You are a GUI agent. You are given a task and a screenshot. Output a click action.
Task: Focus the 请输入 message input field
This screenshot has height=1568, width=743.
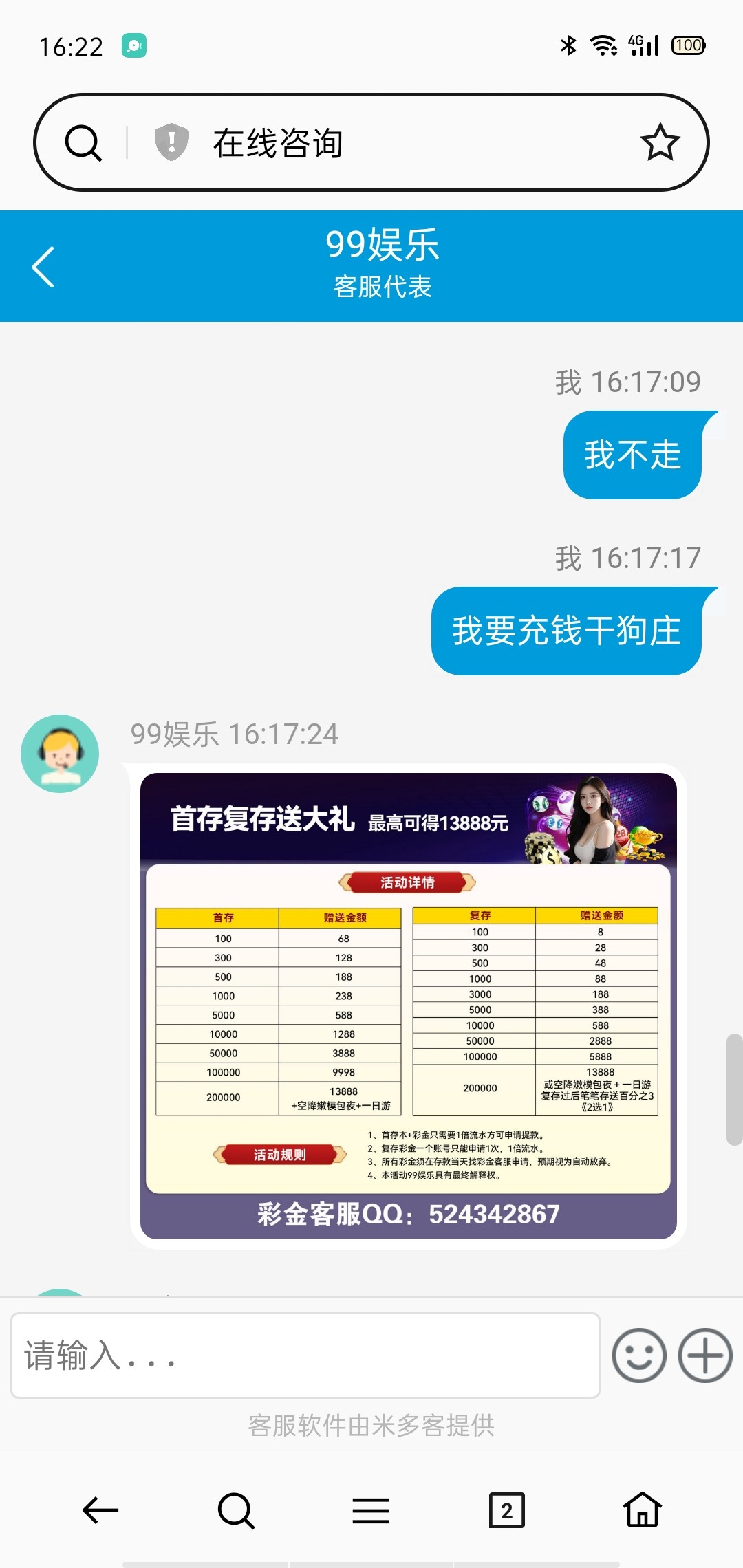point(305,1355)
